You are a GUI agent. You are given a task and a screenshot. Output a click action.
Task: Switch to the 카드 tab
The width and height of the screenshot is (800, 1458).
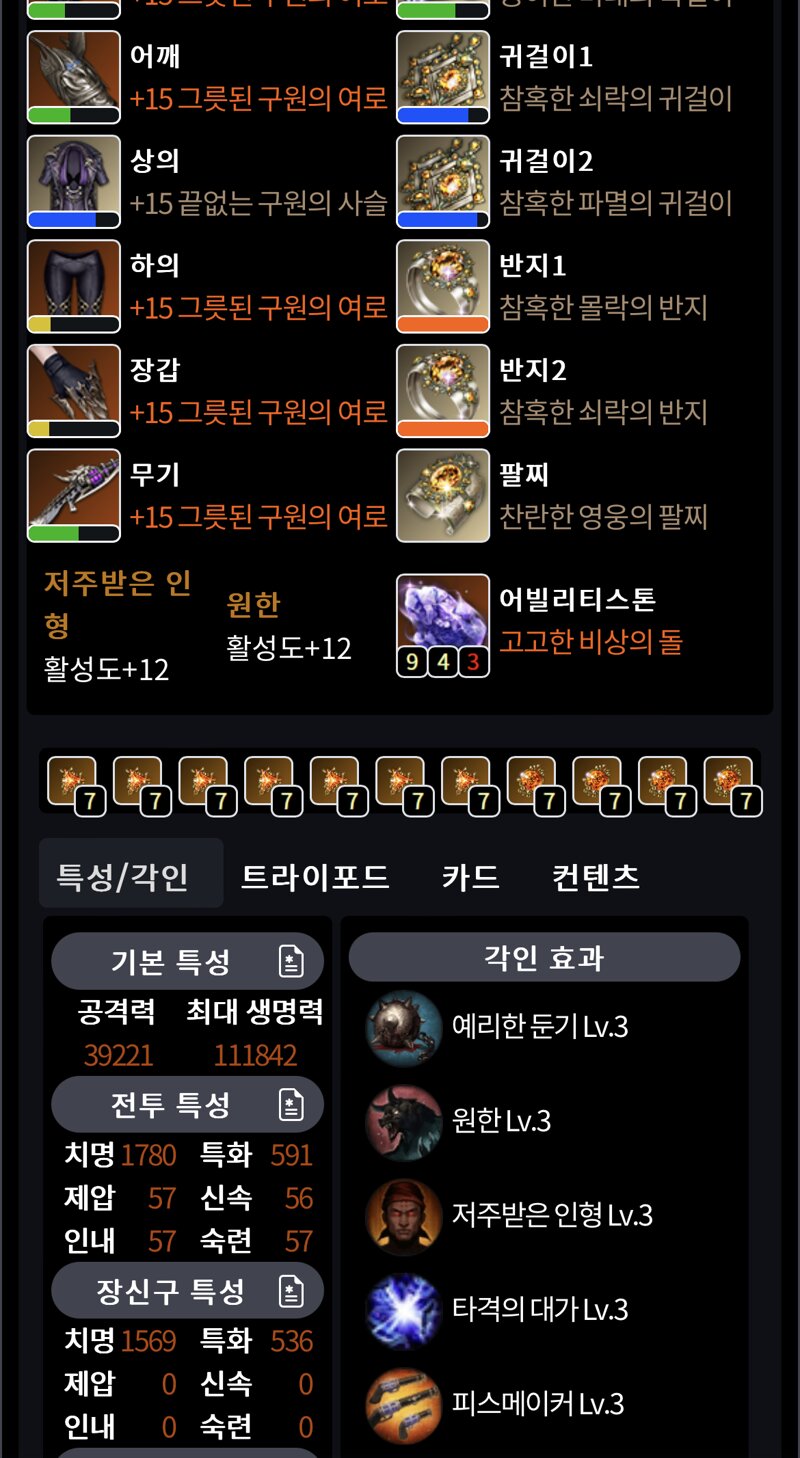tap(470, 876)
